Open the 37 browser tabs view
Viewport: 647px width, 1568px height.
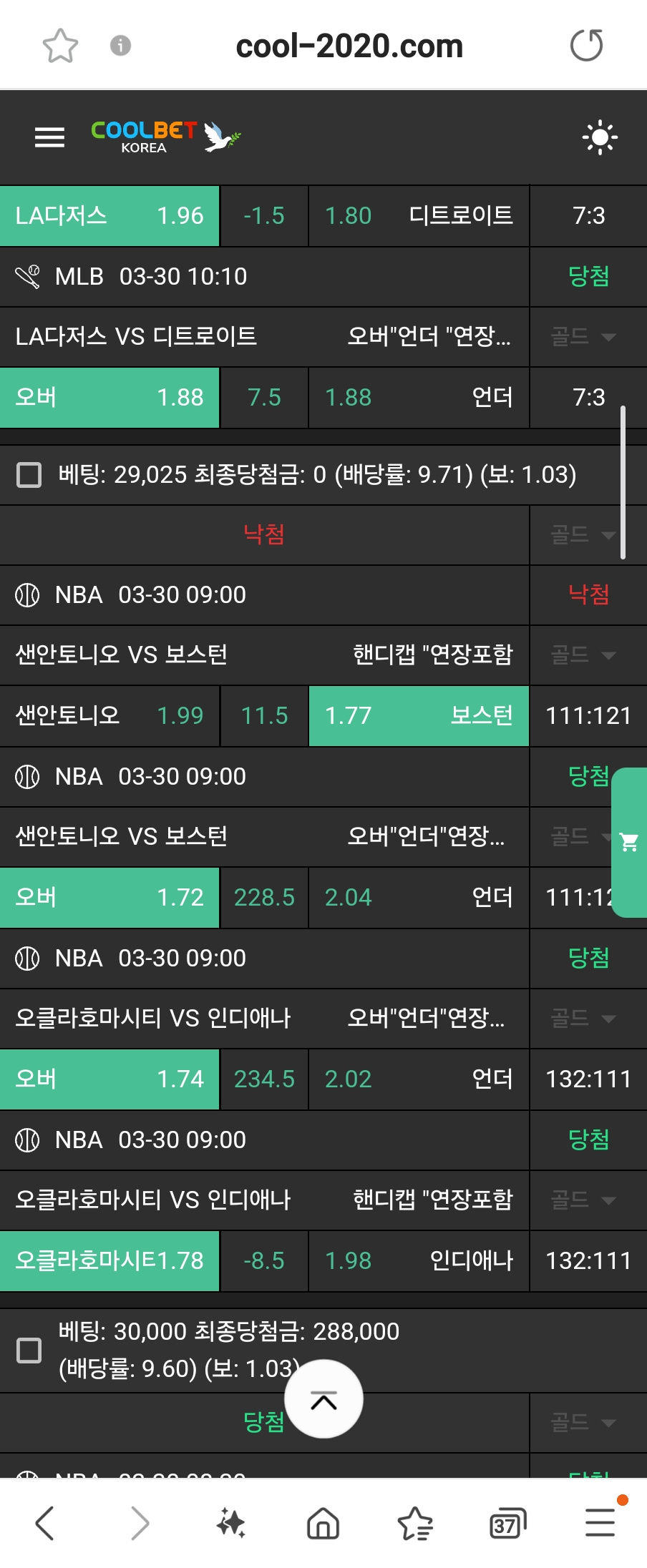tap(507, 1523)
